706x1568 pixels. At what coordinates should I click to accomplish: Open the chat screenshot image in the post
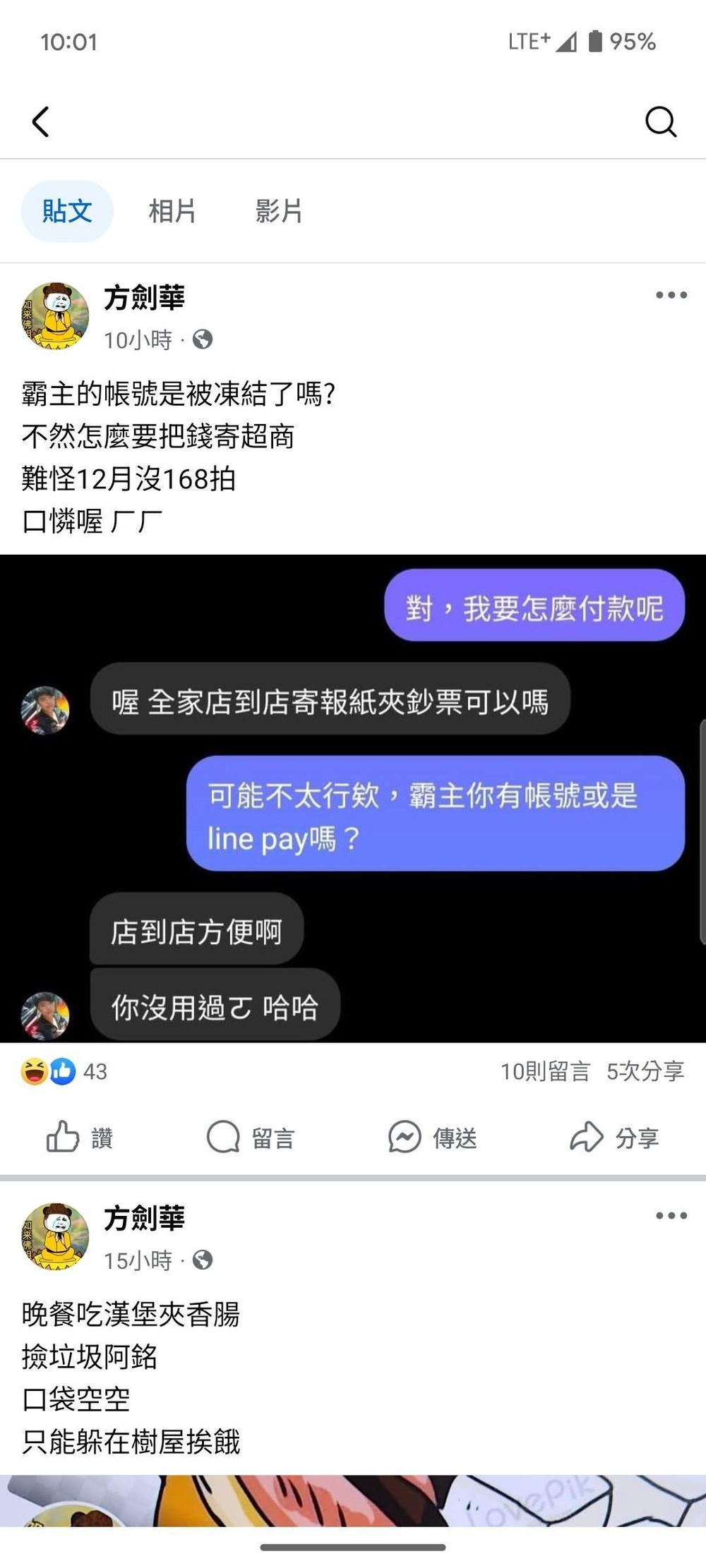[353, 797]
